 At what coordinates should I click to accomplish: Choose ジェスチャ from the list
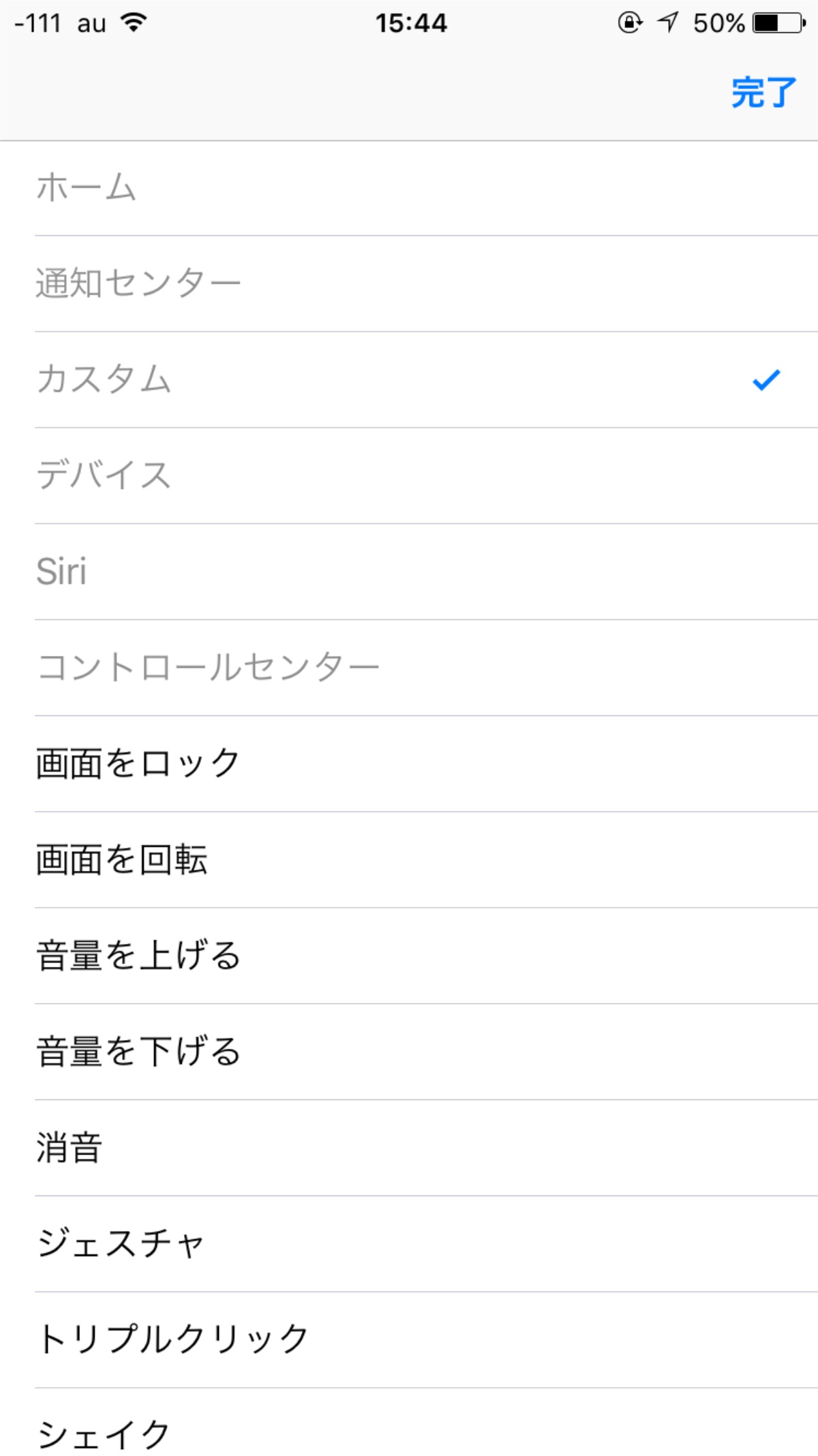pos(409,1244)
